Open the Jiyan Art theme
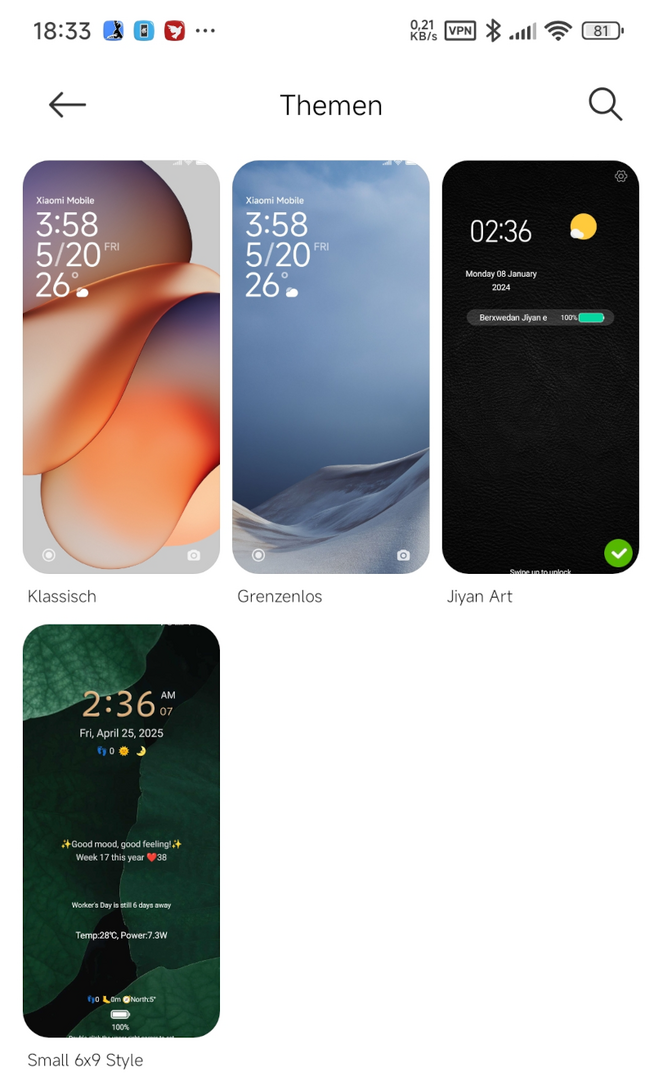Image resolution: width=654 pixels, height=1080 pixels. (540, 367)
